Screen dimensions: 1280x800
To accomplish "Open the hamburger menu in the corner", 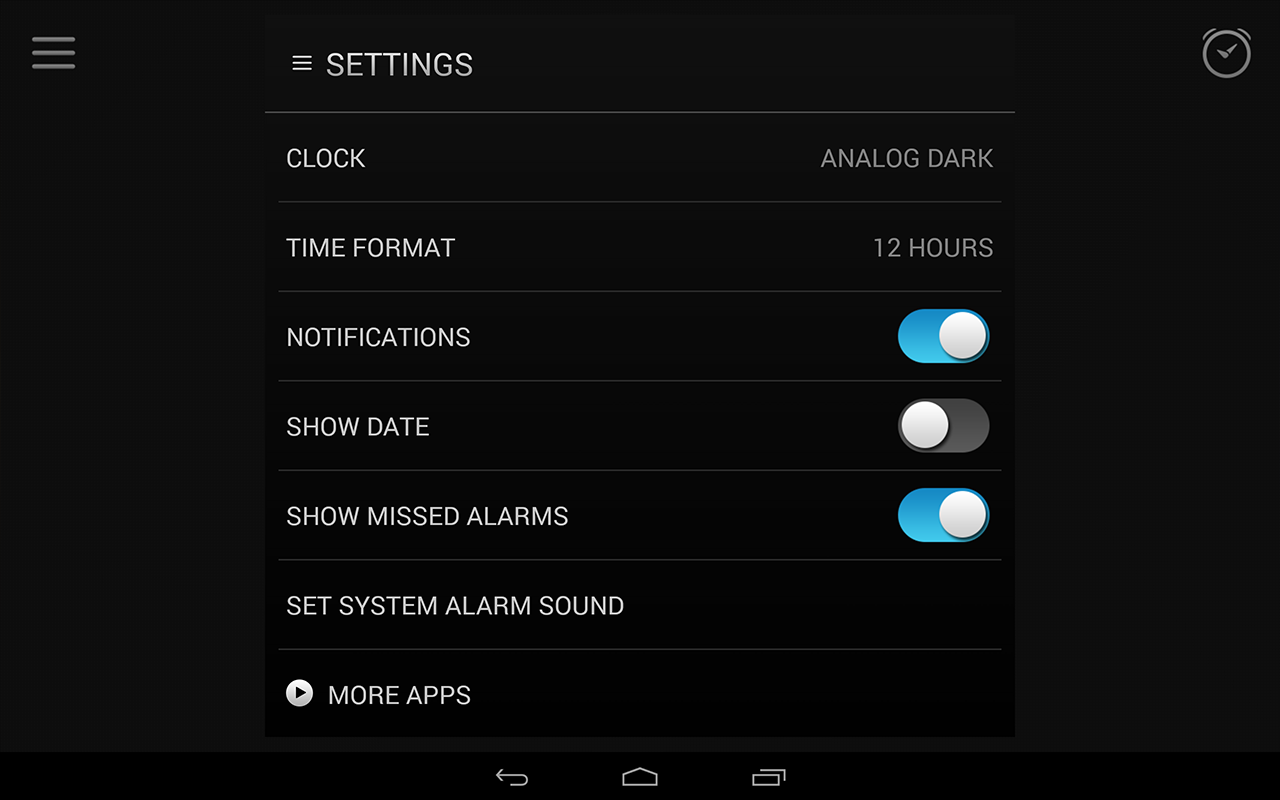I will click(53, 52).
